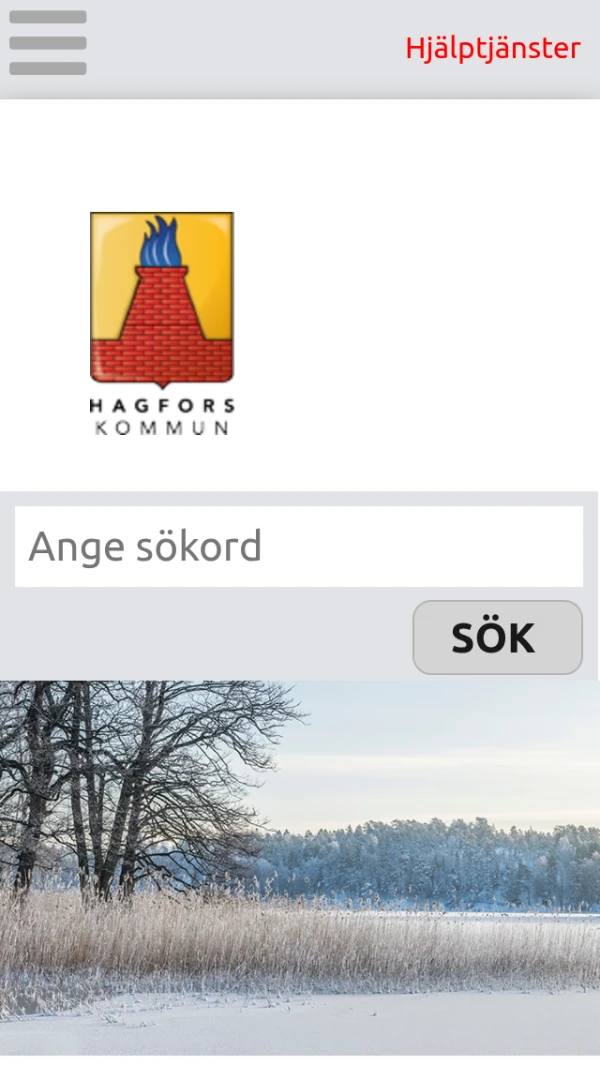Open the Hjälptjänster link
The width and height of the screenshot is (600, 1065).
pos(492,48)
